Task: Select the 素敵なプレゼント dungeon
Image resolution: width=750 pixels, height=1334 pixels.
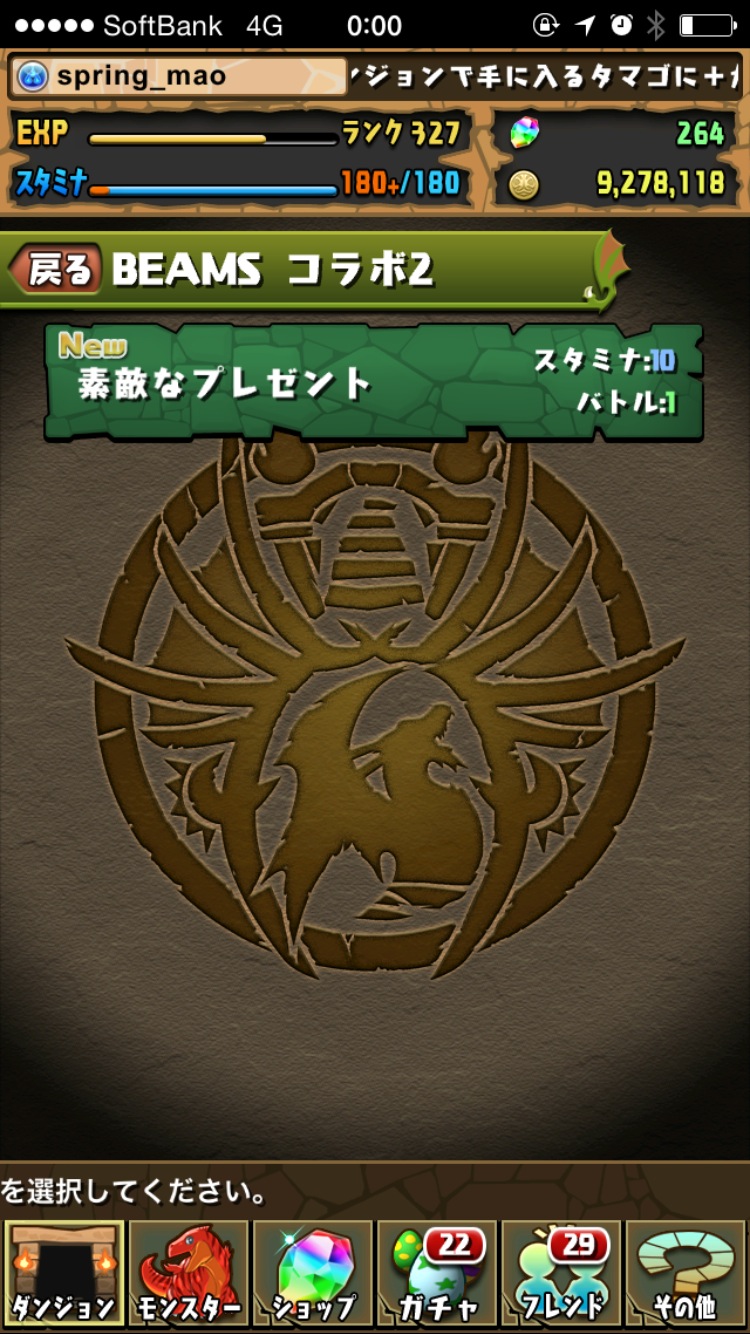Action: point(372,381)
